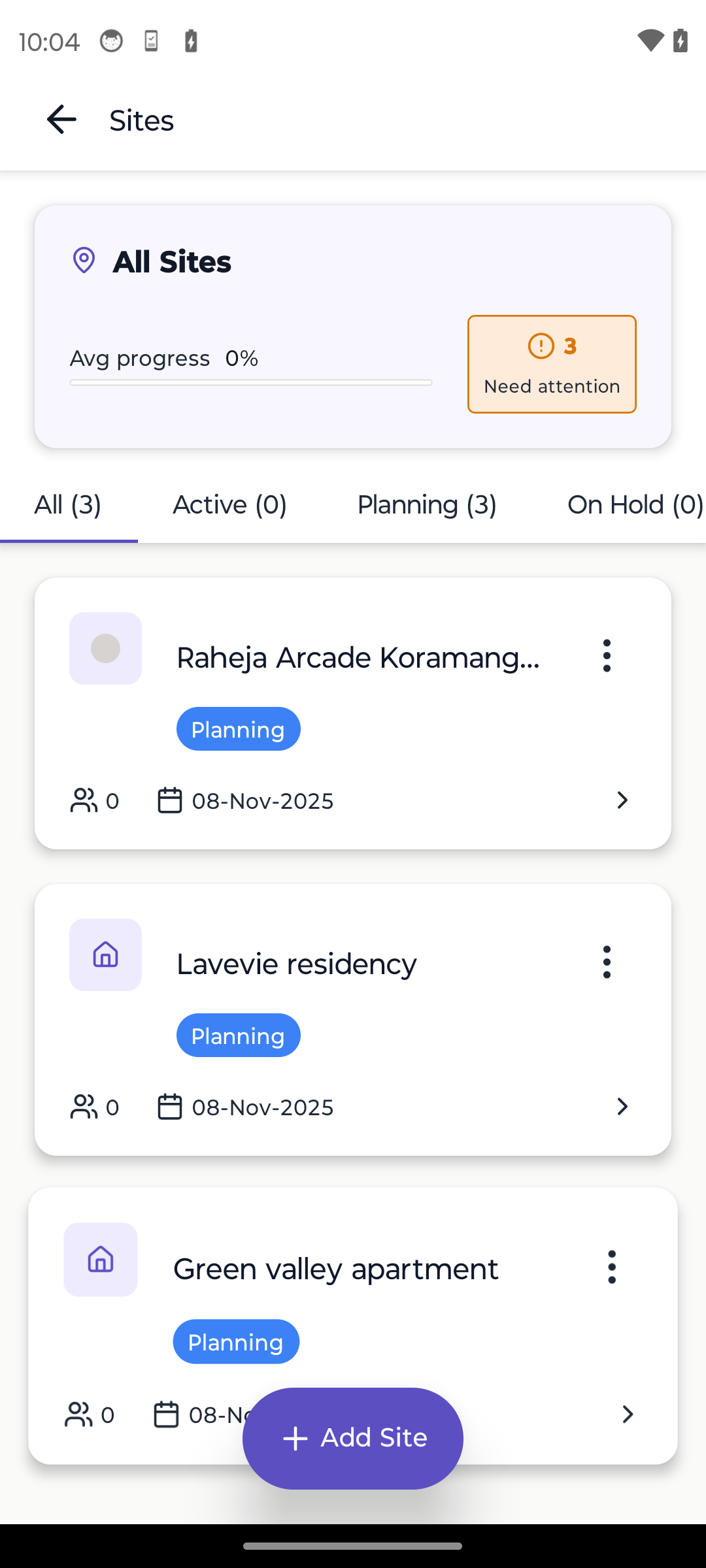Switch to the Active tab
Screen dimensions: 706x1568
229,504
